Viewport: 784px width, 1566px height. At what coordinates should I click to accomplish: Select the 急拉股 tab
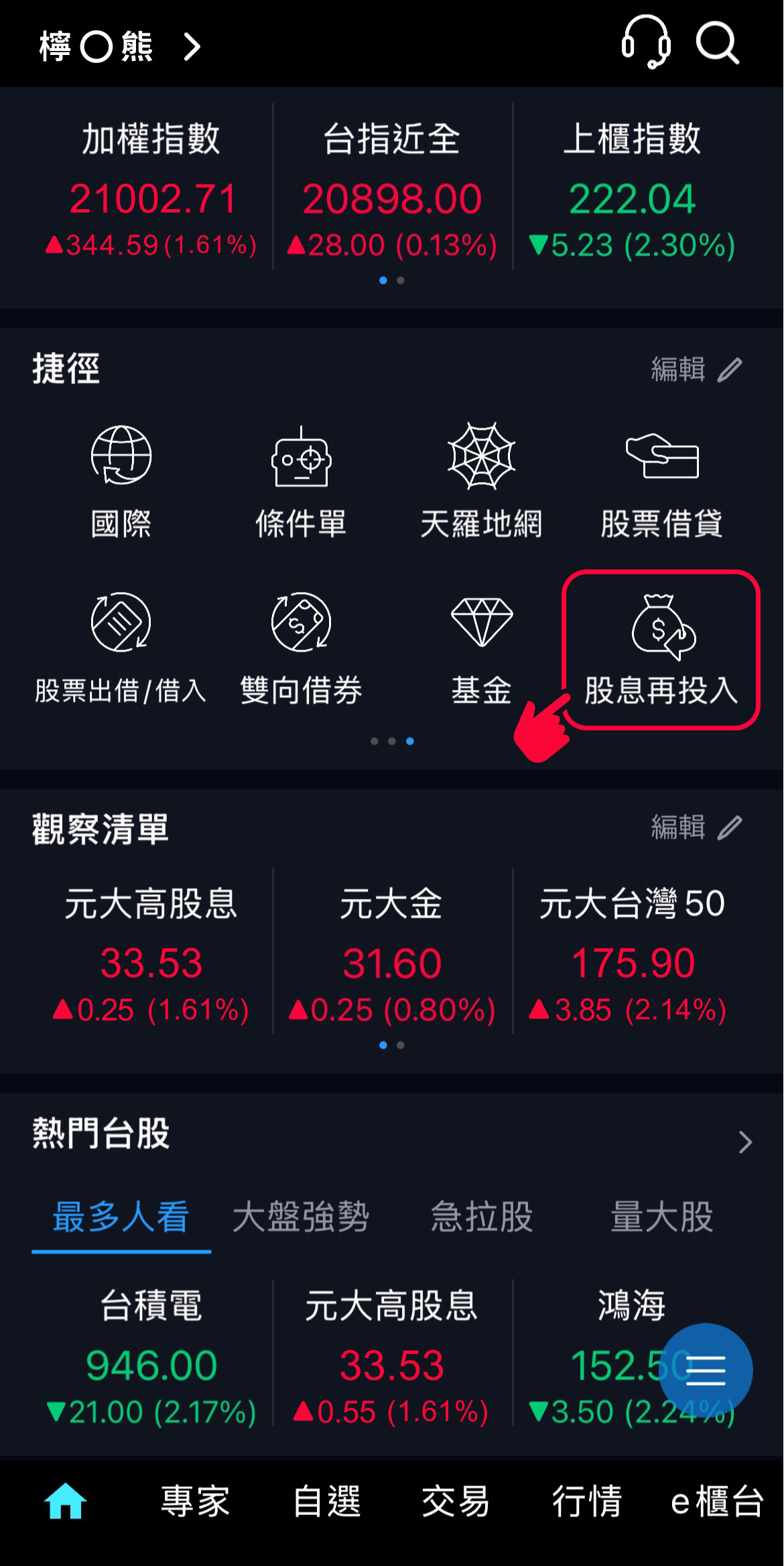481,1217
